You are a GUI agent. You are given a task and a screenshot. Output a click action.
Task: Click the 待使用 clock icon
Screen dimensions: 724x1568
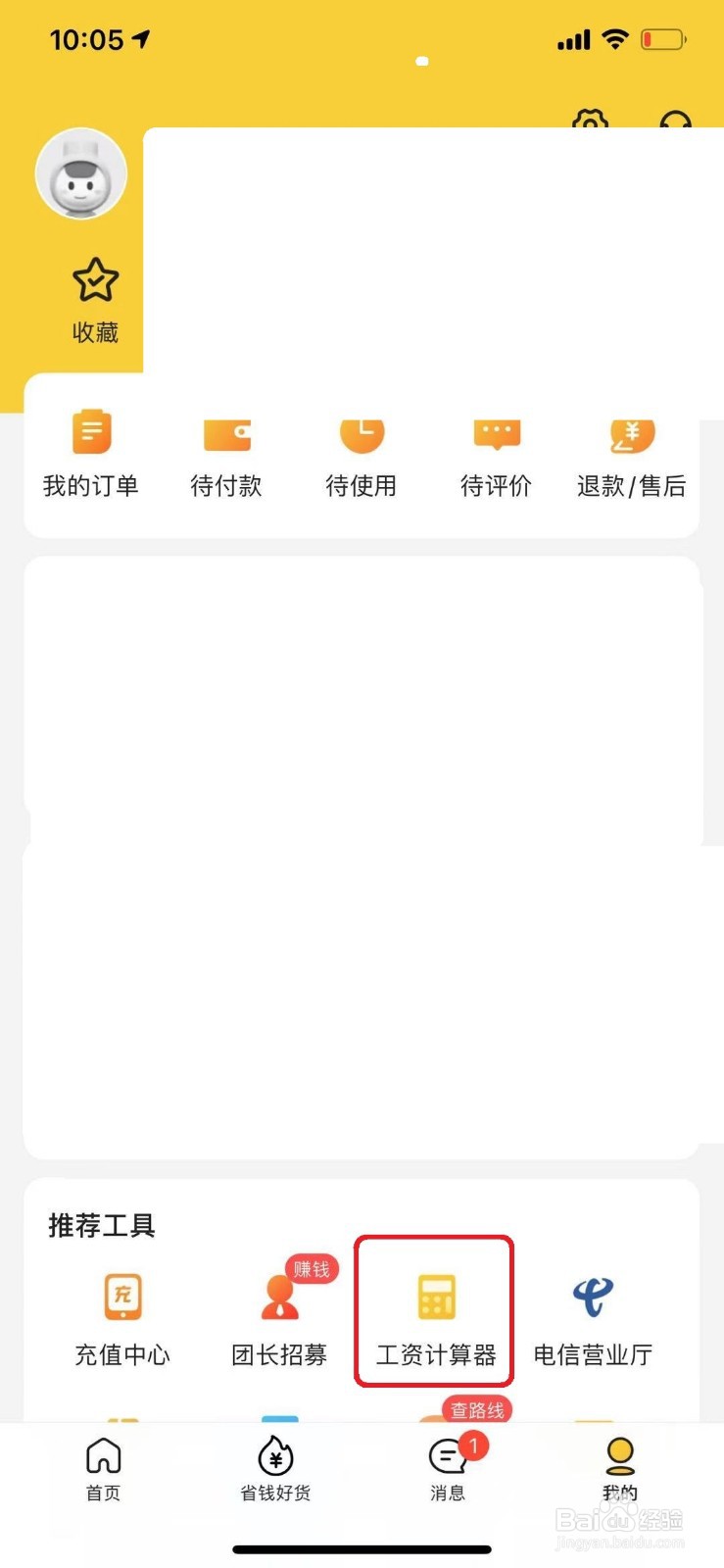click(362, 434)
